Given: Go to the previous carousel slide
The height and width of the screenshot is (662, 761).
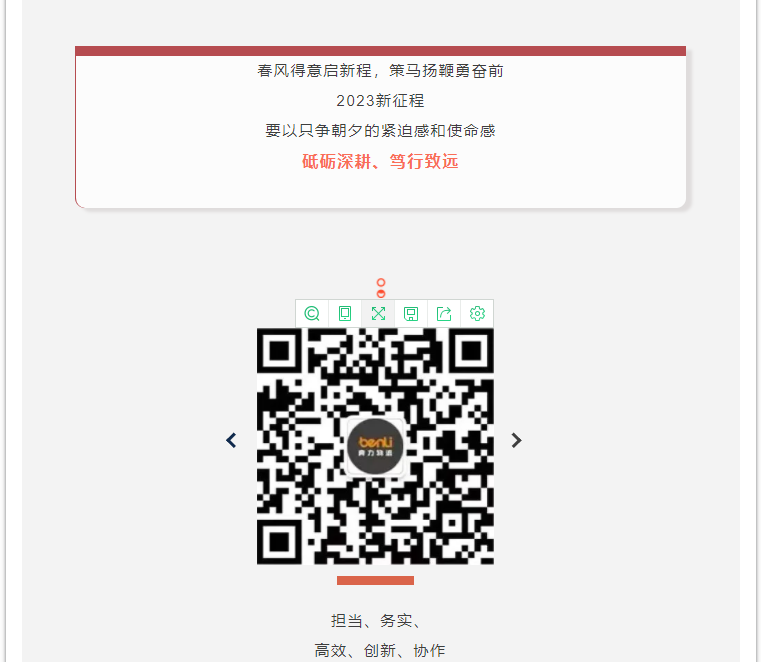Looking at the screenshot, I should point(232,440).
